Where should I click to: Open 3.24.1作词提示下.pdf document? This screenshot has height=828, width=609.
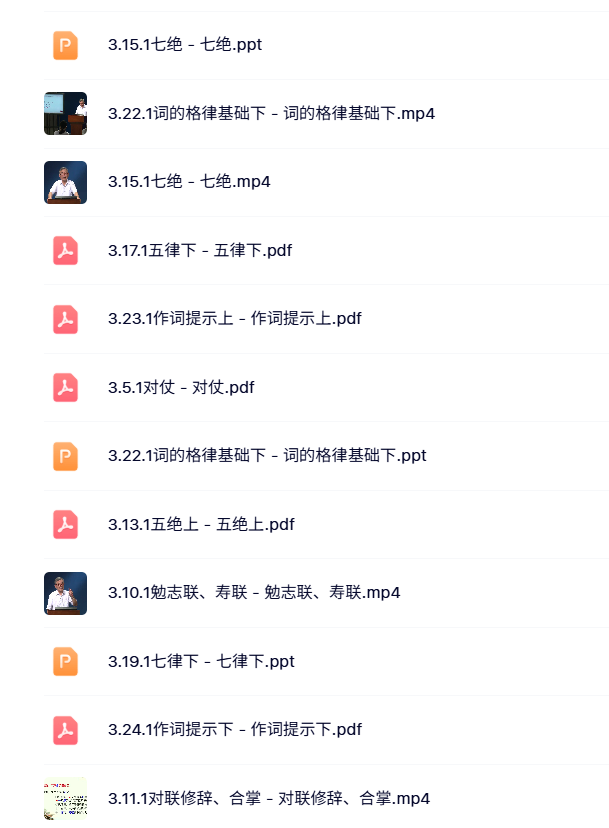click(234, 730)
